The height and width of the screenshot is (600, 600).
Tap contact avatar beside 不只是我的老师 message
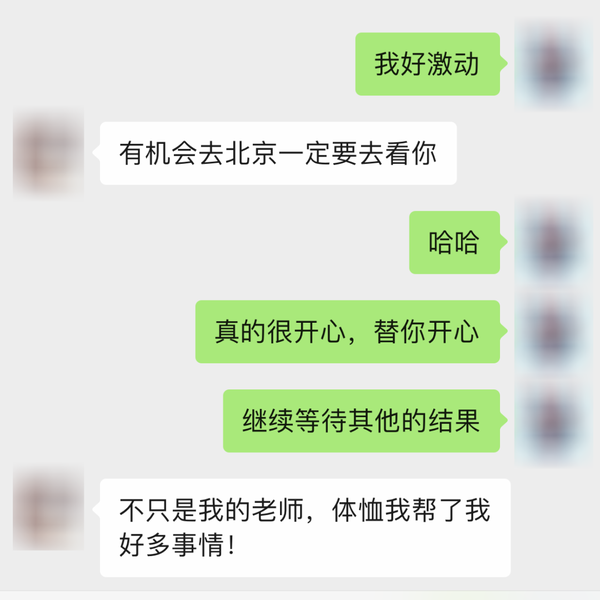(48, 510)
